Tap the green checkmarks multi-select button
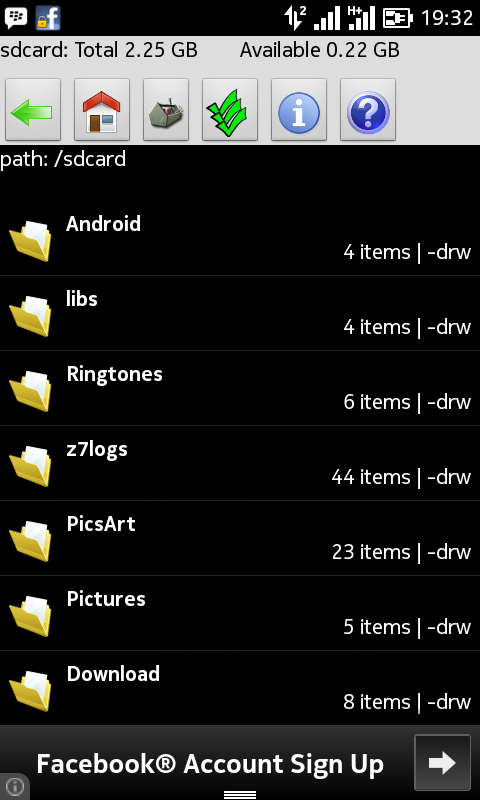480x800 pixels. click(230, 109)
